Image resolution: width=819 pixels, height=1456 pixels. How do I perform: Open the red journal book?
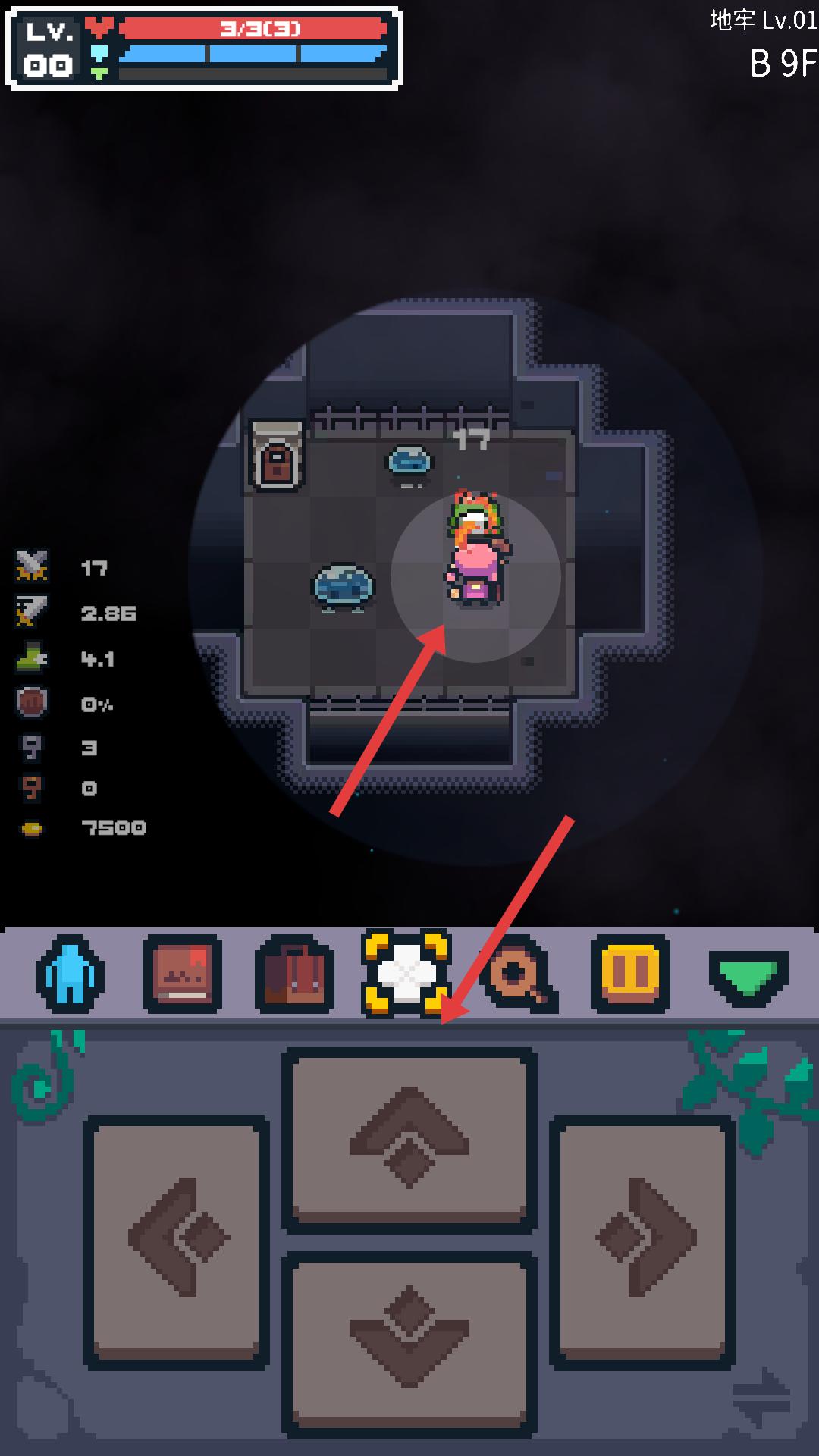pyautogui.click(x=182, y=974)
